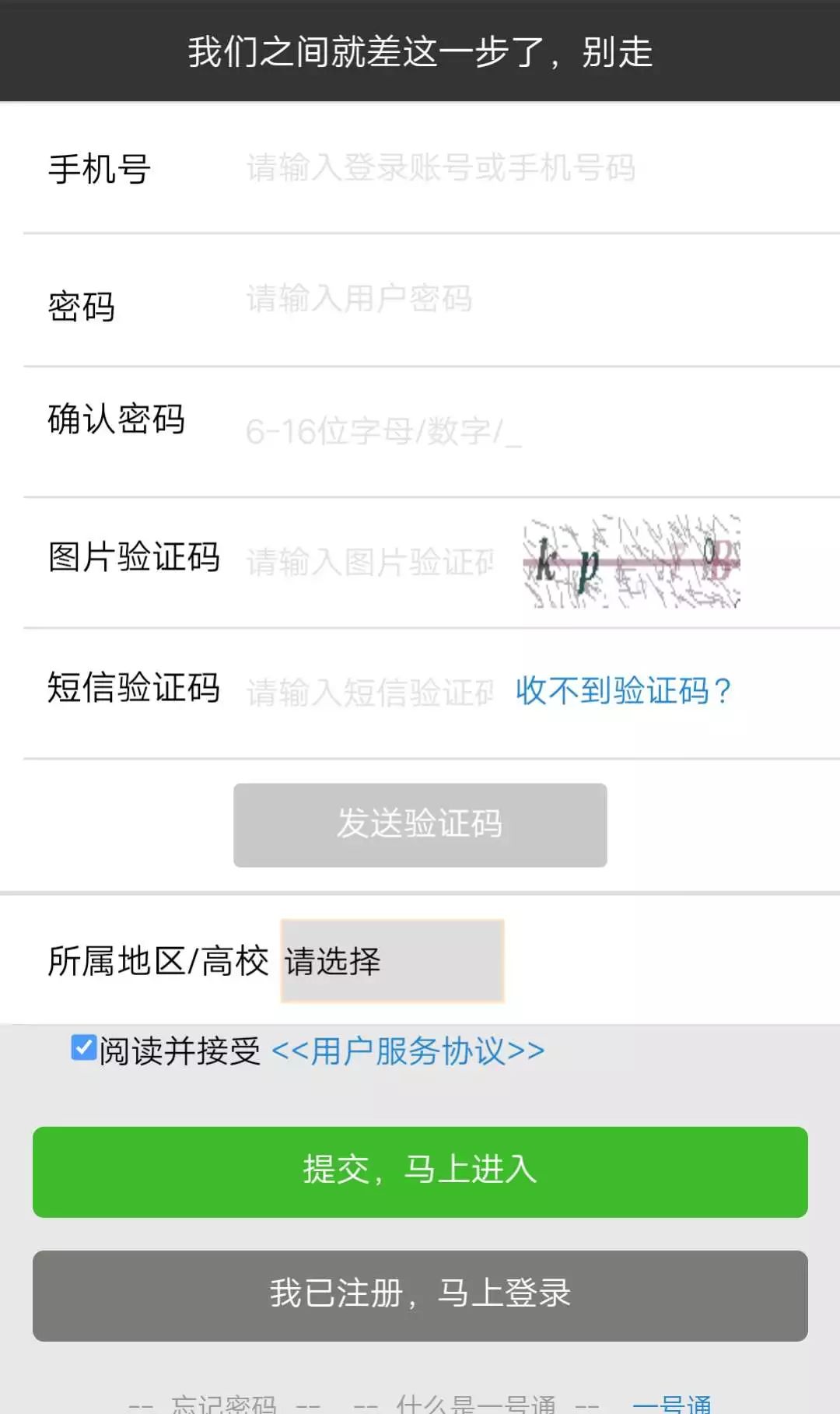The height and width of the screenshot is (1414, 840).
Task: Tap the 短信验证码 input field
Action: point(370,692)
